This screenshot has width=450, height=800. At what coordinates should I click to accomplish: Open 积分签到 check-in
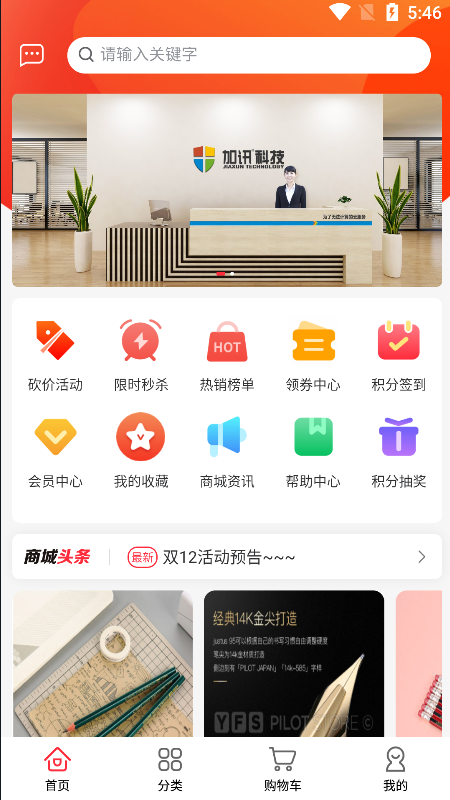pyautogui.click(x=398, y=356)
